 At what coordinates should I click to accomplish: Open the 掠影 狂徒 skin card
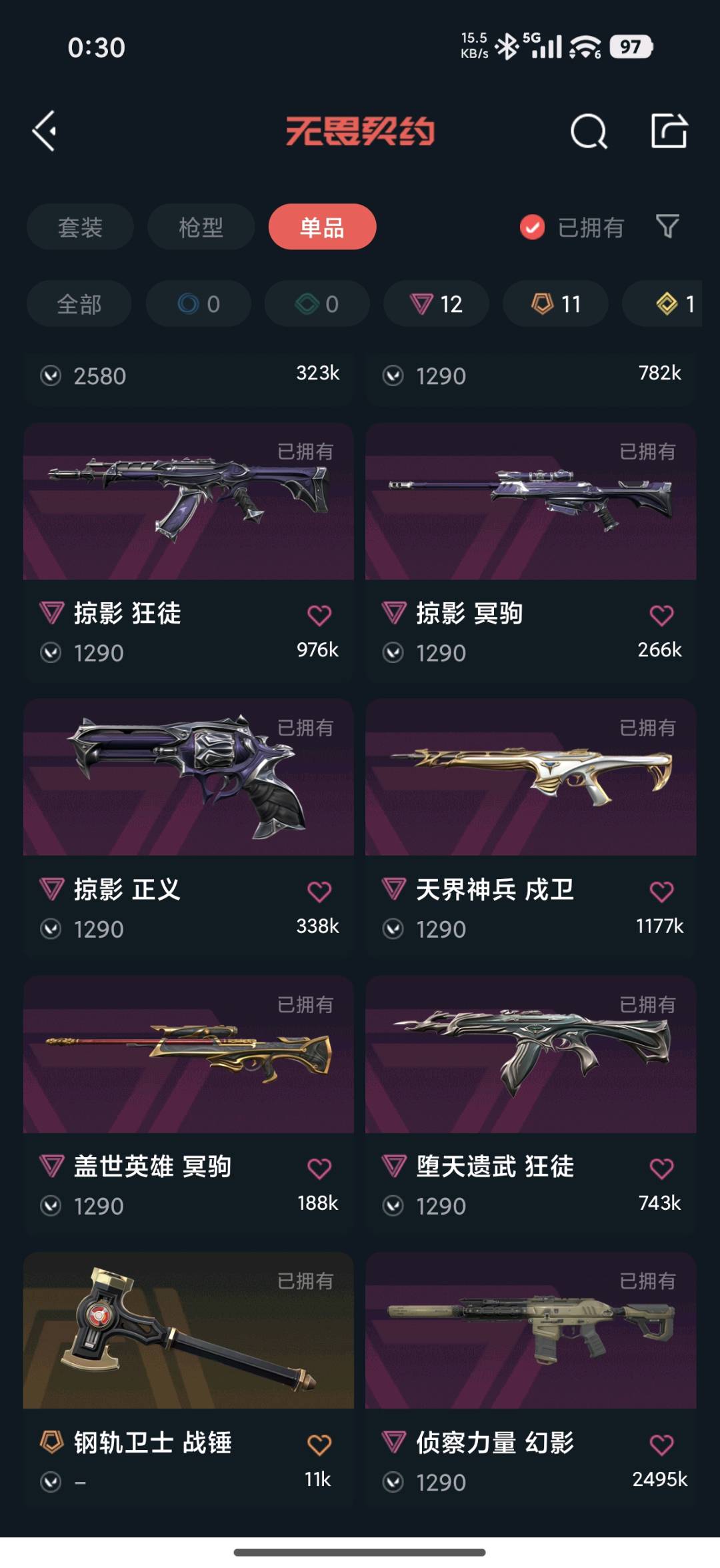click(x=189, y=552)
